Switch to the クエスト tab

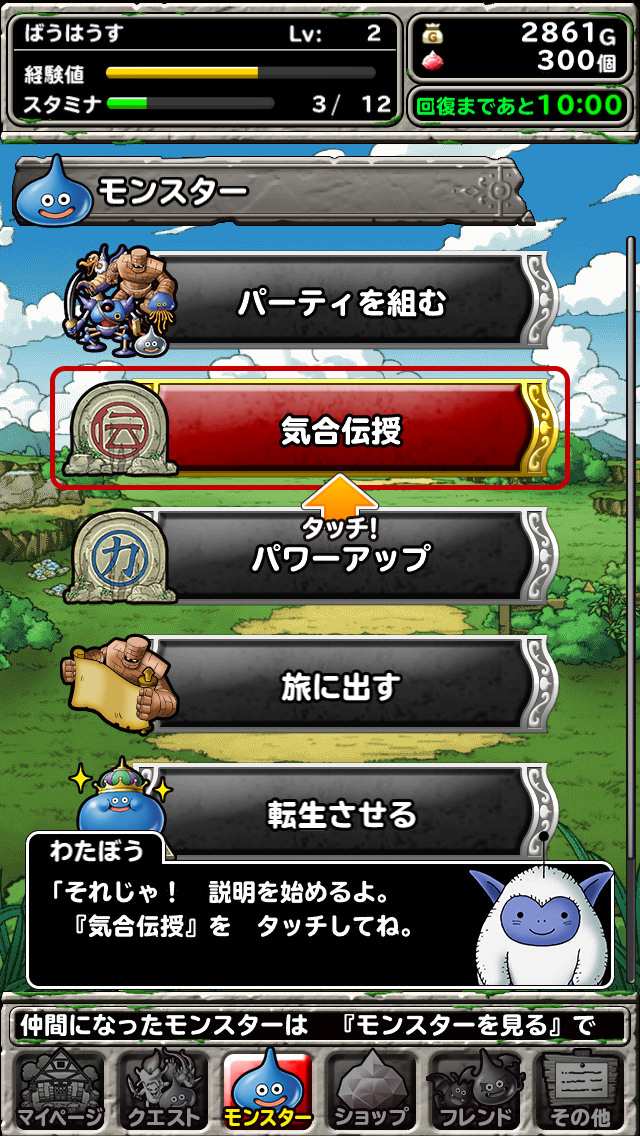(162, 1090)
